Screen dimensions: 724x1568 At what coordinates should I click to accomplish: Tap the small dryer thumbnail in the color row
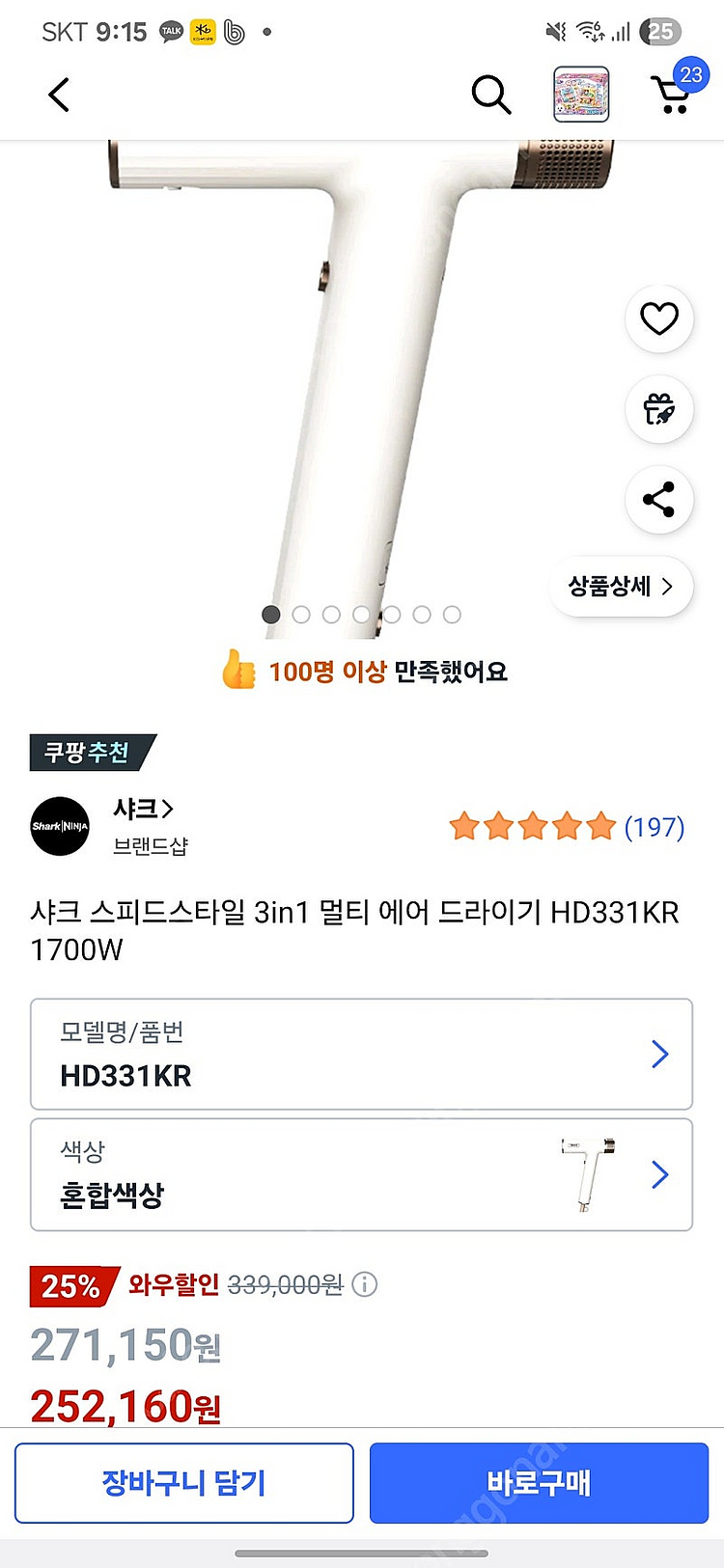click(587, 1173)
